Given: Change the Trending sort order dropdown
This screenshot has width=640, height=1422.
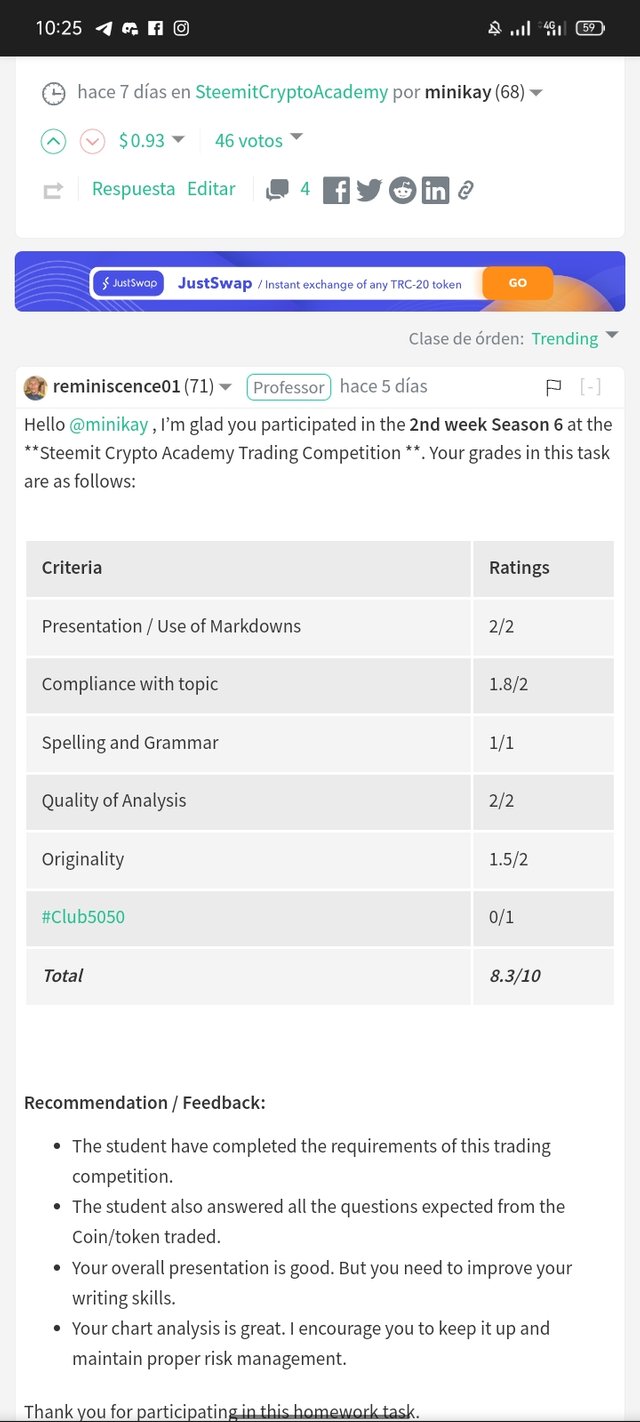Looking at the screenshot, I should click(x=574, y=338).
